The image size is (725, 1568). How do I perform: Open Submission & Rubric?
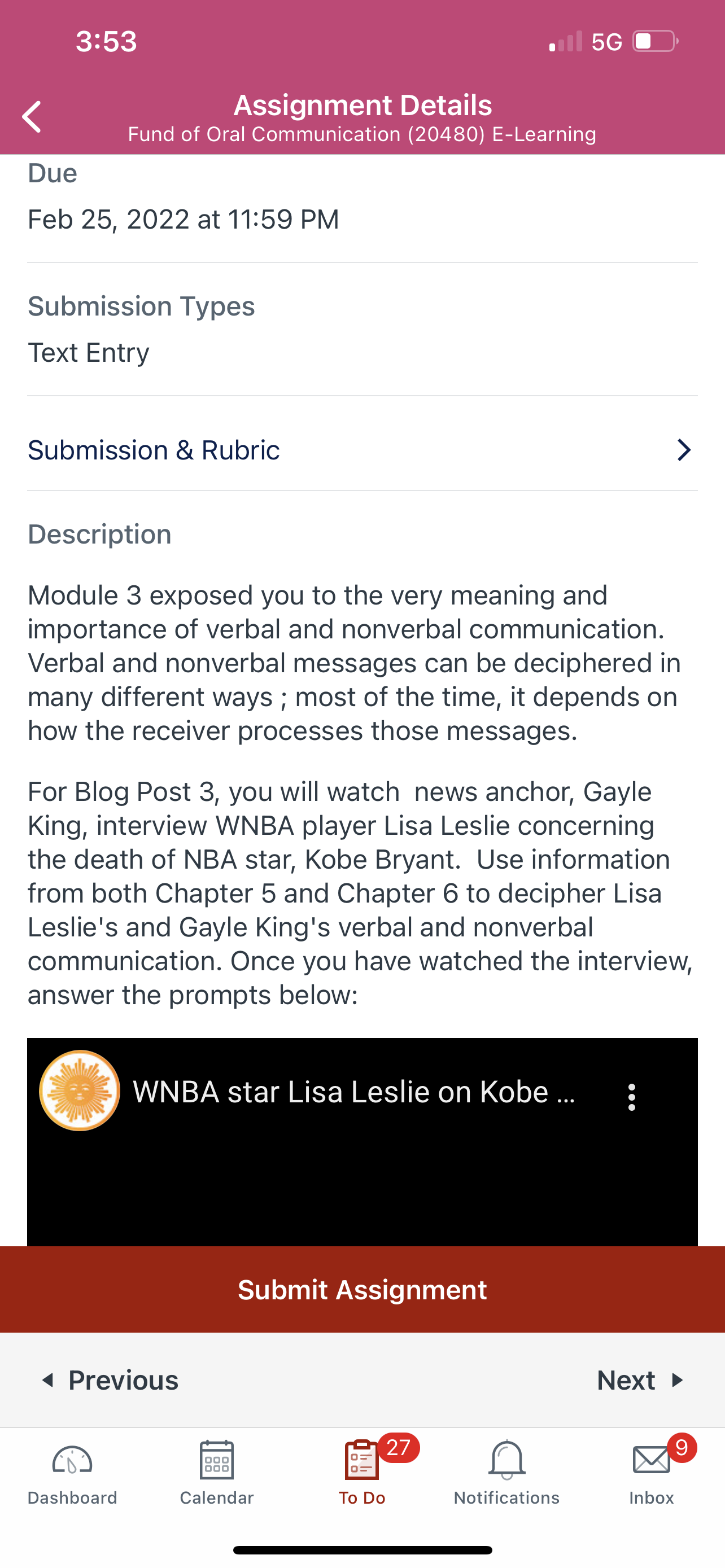[362, 450]
